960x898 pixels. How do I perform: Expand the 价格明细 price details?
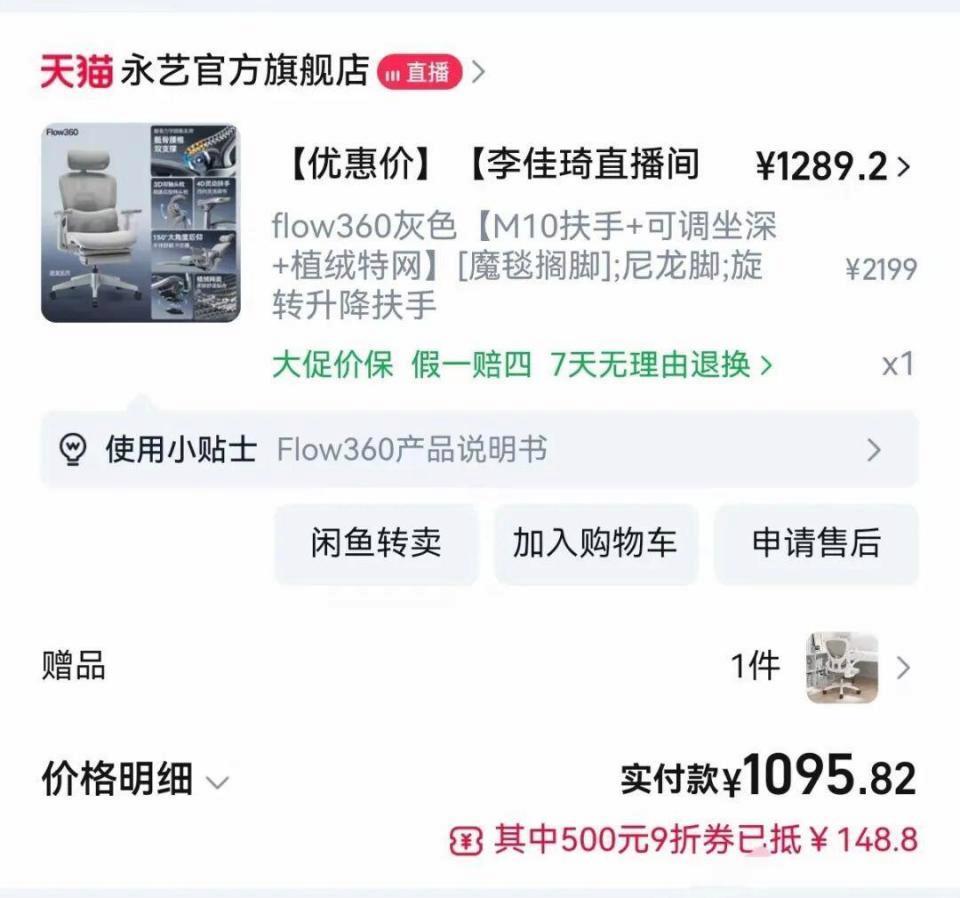tap(136, 780)
